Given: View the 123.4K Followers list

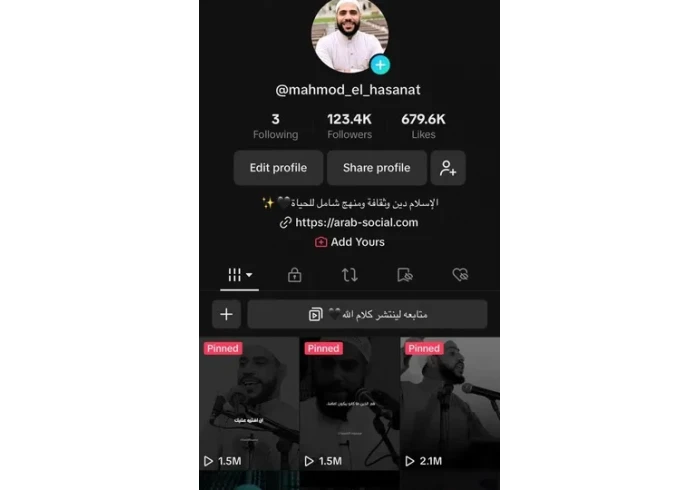Looking at the screenshot, I should point(349,126).
